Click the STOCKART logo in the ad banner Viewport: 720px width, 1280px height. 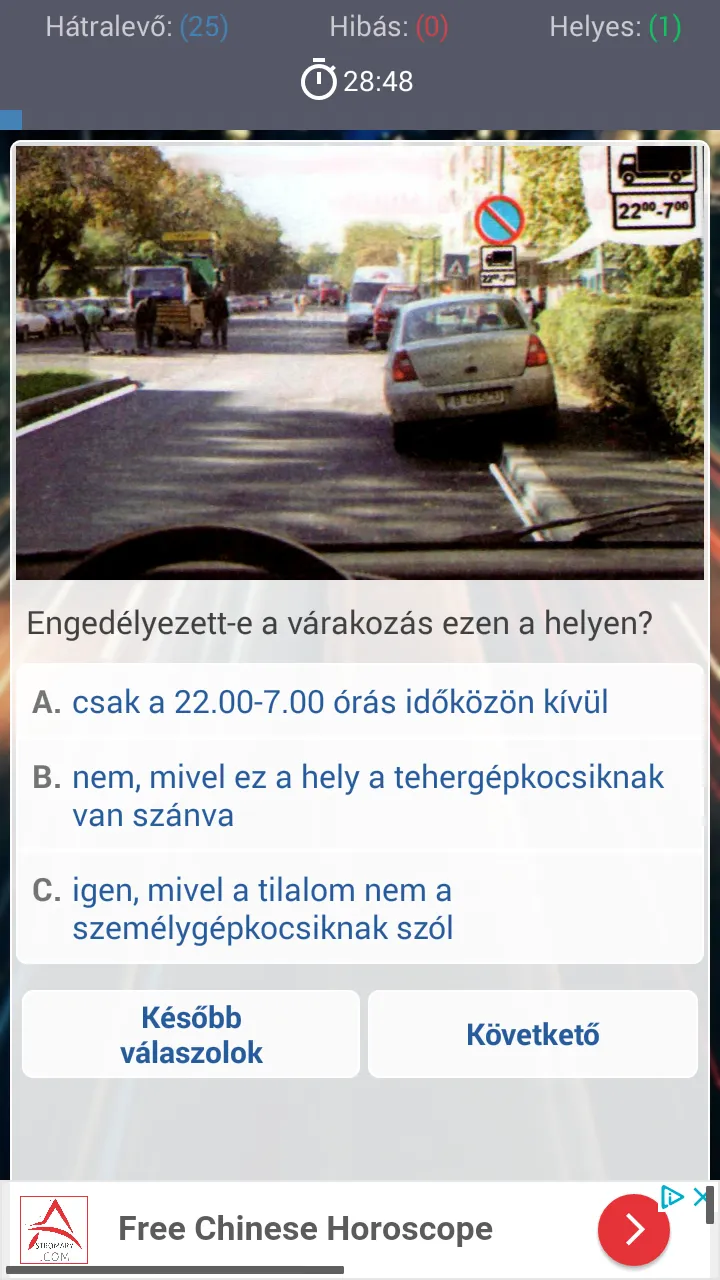click(x=55, y=1228)
